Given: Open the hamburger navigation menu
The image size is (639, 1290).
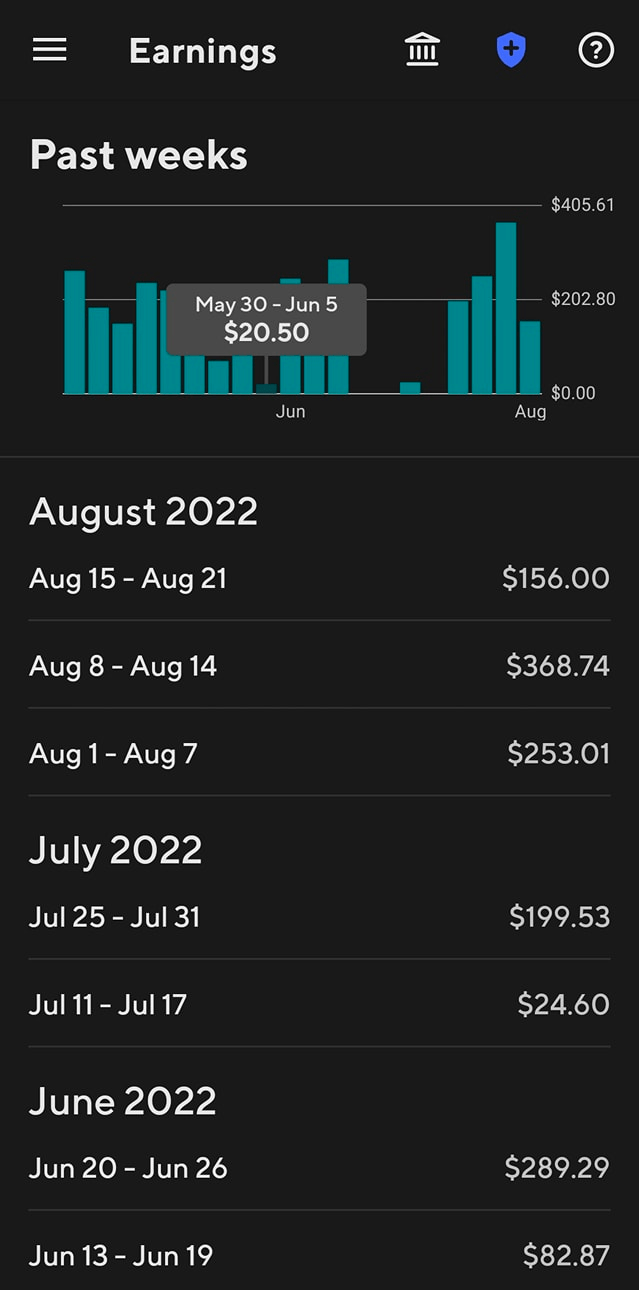Looking at the screenshot, I should 50,50.
